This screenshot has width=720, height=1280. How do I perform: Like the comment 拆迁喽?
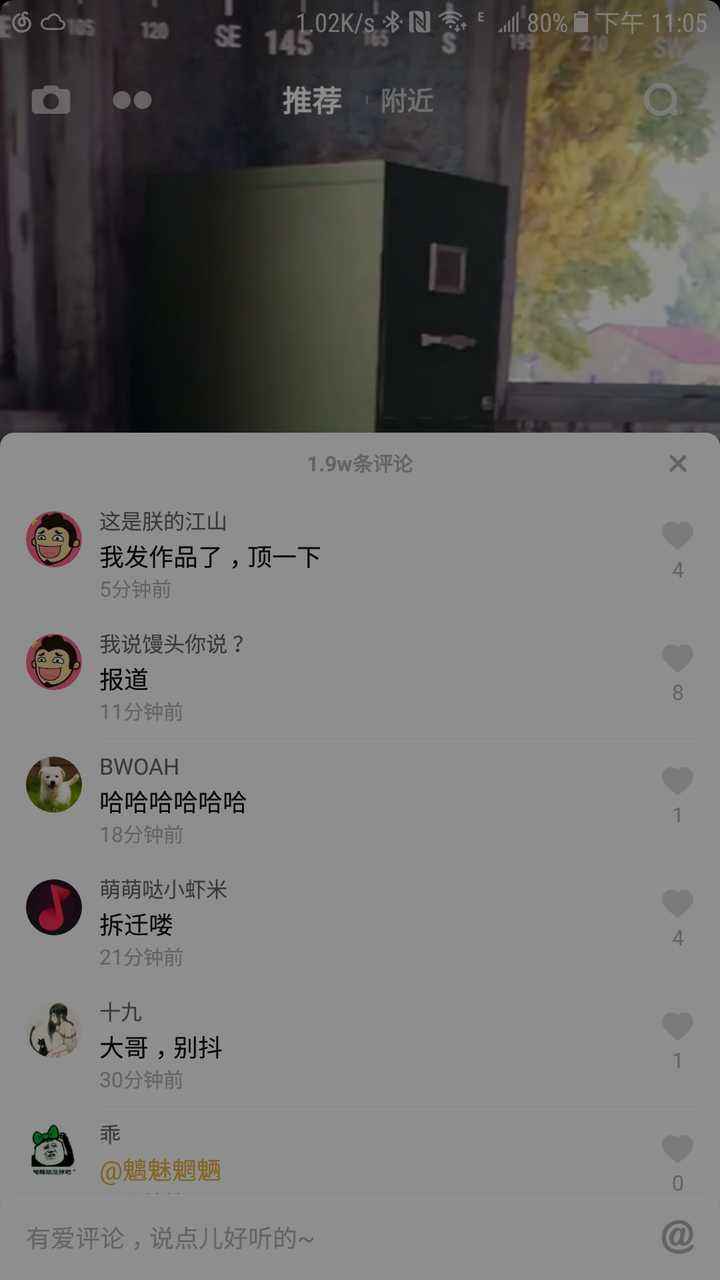[677, 903]
